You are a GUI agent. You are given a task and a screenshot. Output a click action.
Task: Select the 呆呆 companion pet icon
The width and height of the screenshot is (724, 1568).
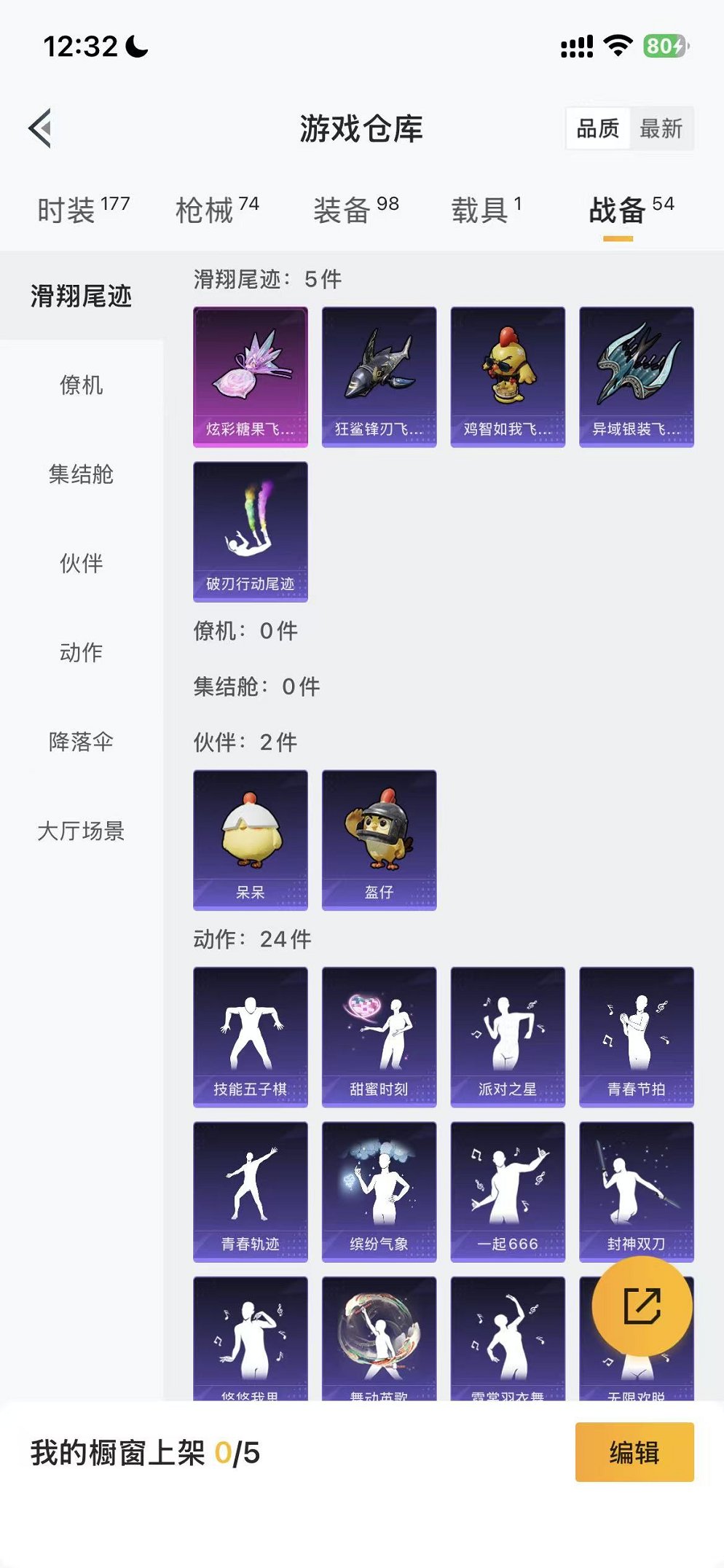(249, 838)
